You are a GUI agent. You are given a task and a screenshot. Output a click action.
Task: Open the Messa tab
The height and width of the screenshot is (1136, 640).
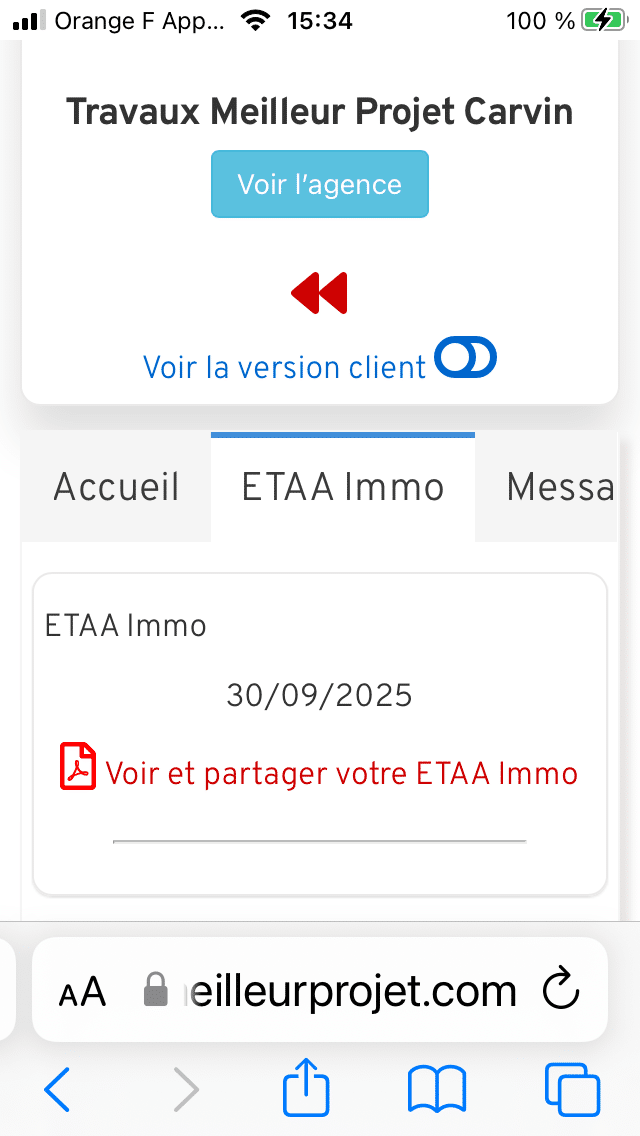click(558, 487)
